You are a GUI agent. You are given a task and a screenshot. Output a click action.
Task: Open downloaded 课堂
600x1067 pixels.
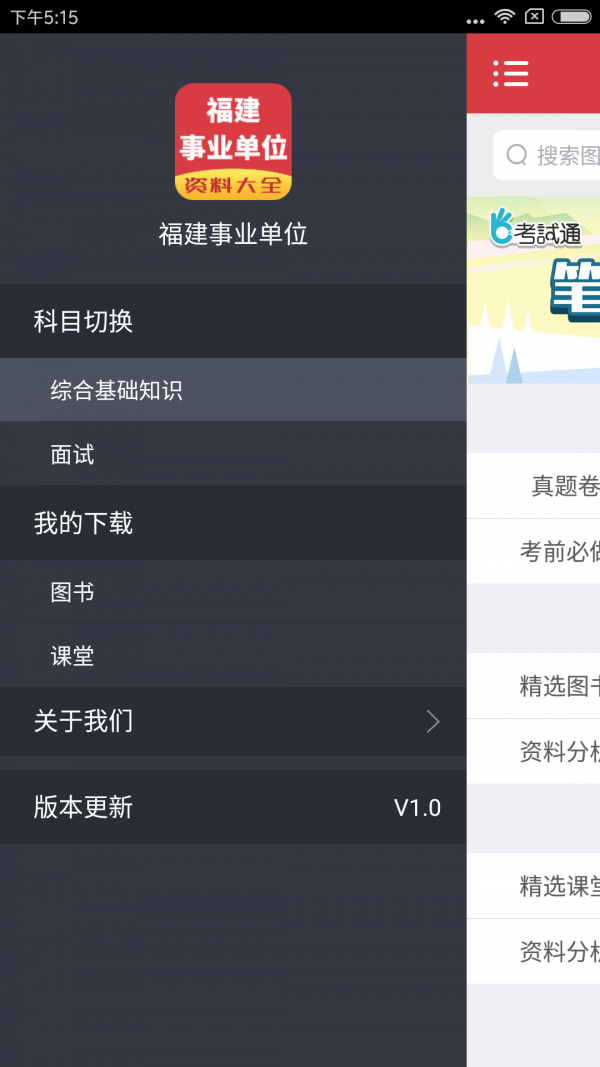pos(232,656)
